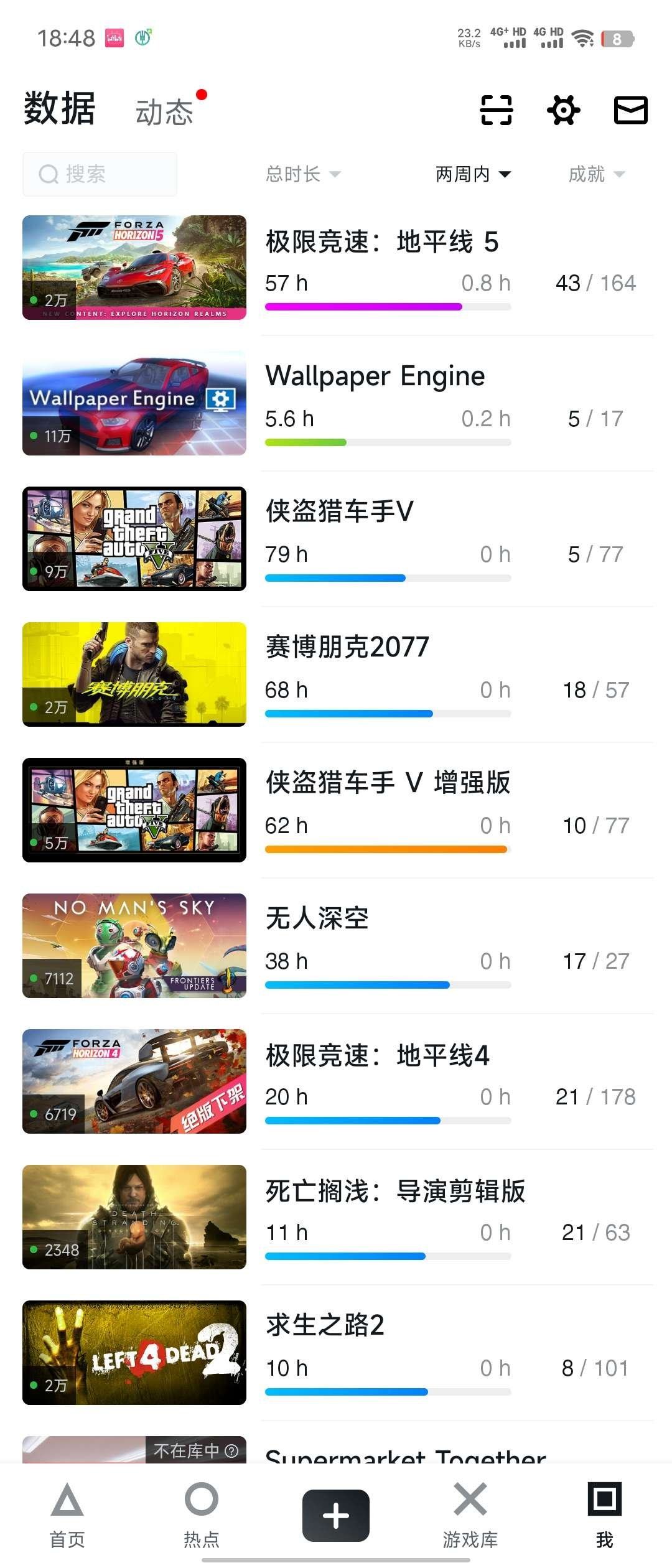Open the 游戏库 game library icon
The height and width of the screenshot is (1568, 672).
click(x=470, y=1500)
